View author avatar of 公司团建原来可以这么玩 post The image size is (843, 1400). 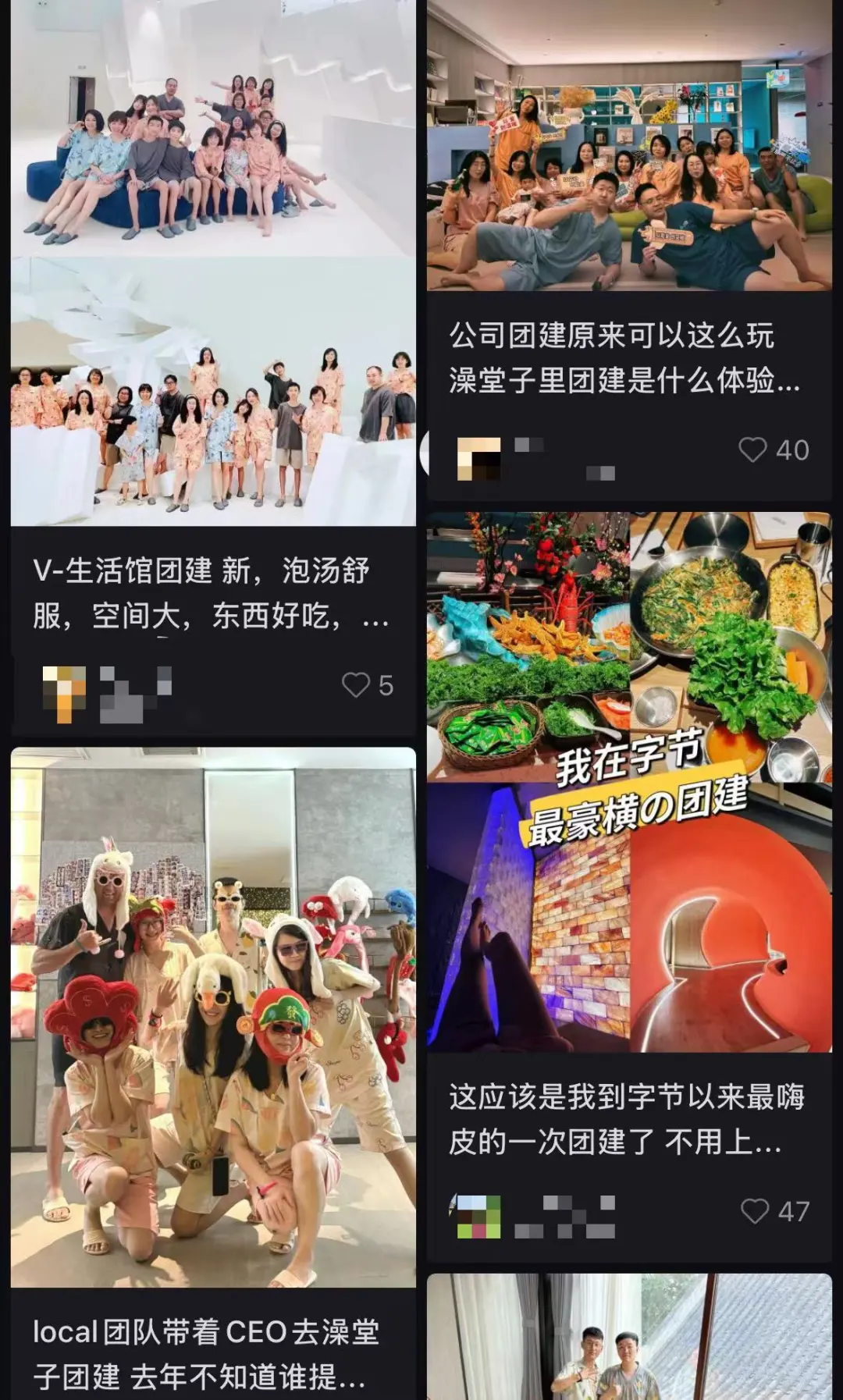(x=478, y=458)
